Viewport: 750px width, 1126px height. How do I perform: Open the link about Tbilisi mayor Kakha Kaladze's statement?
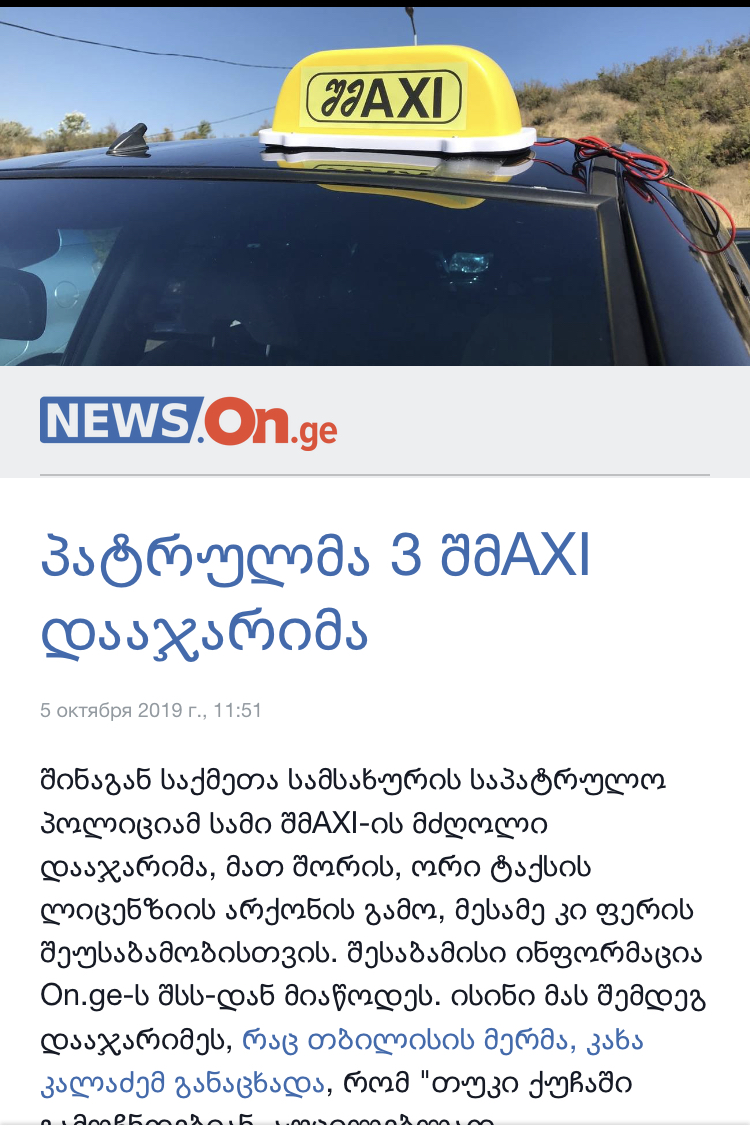pyautogui.click(x=443, y=1042)
